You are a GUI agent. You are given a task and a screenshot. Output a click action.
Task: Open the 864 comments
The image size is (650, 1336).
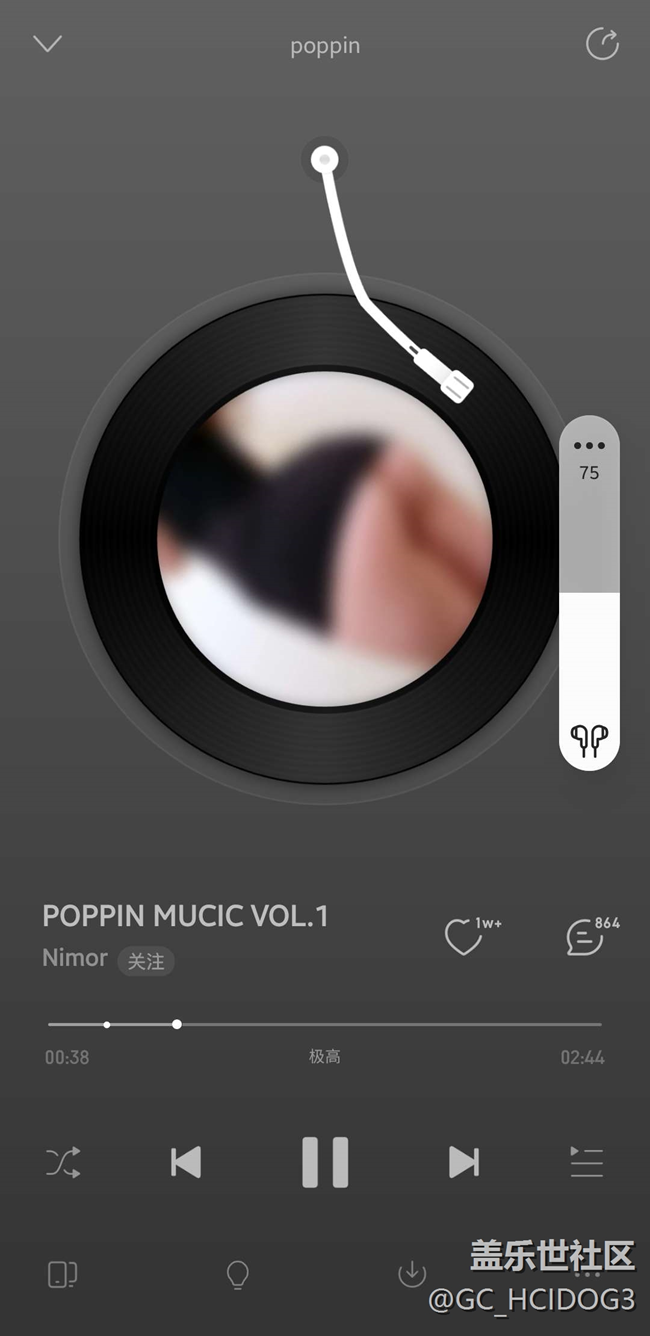tap(585, 937)
